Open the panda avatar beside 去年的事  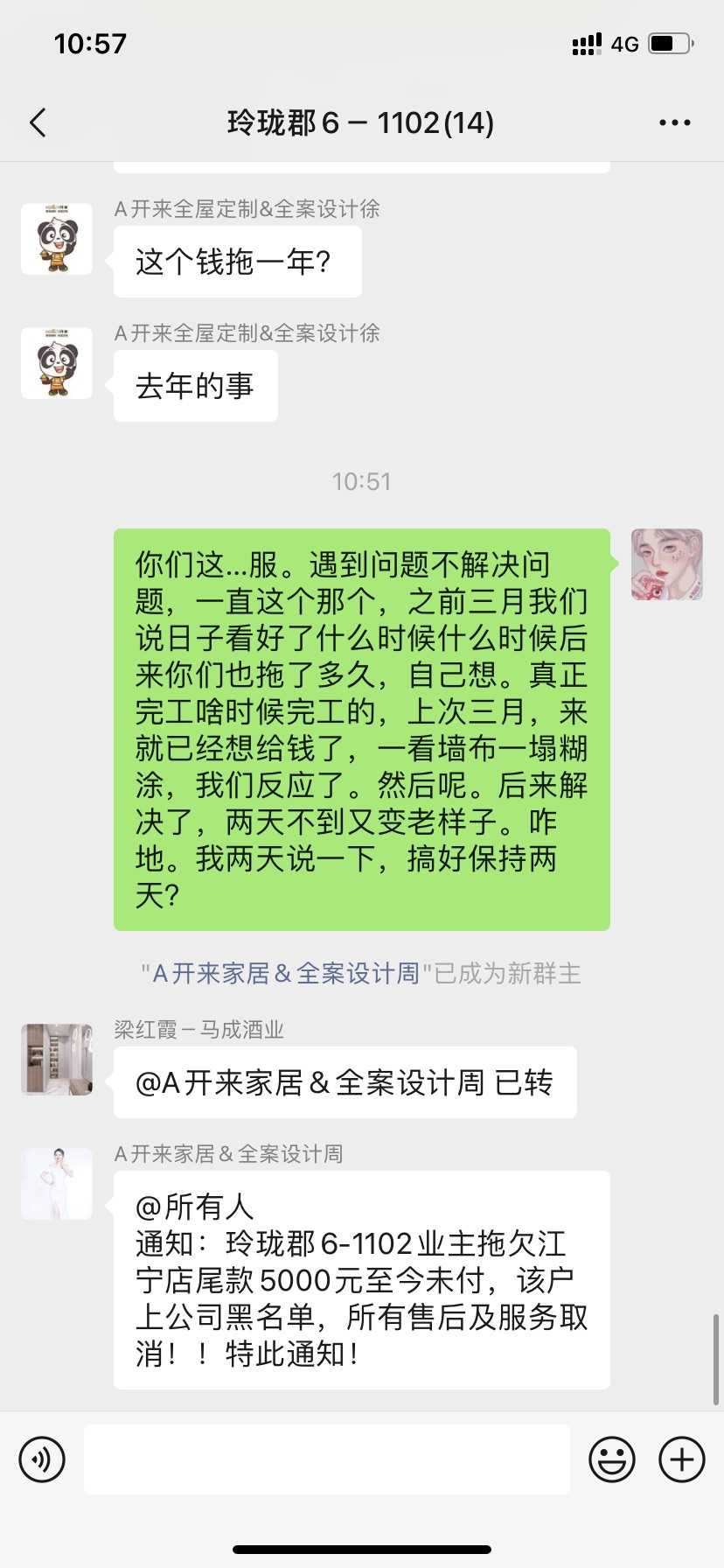point(57,363)
